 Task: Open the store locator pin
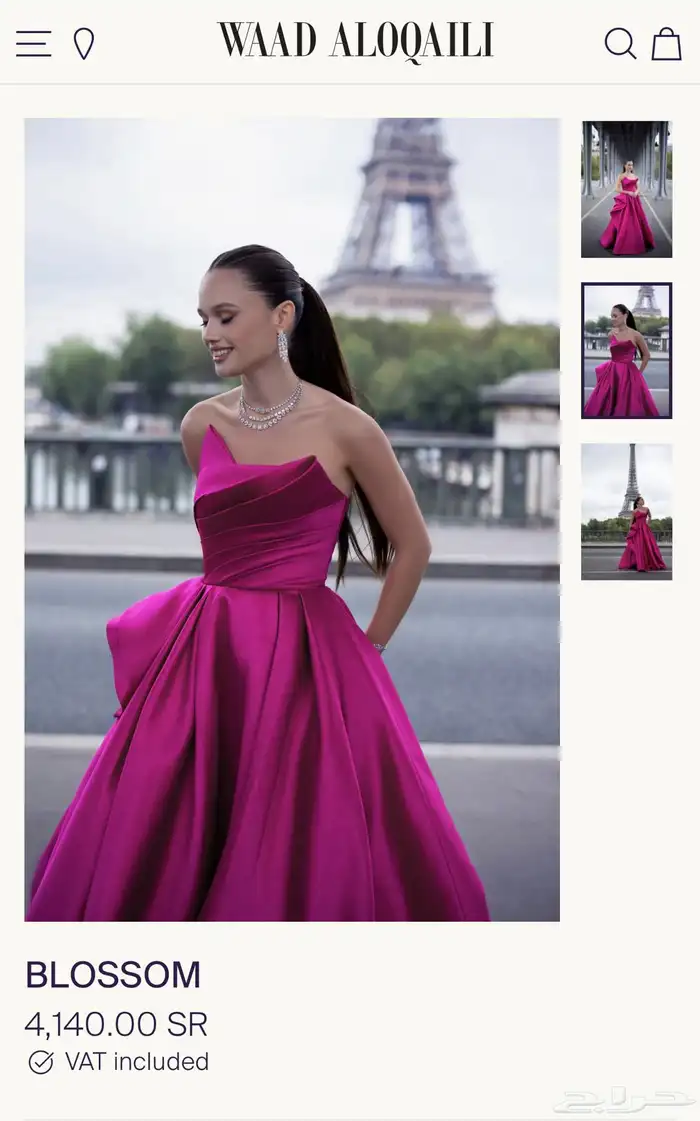click(84, 44)
